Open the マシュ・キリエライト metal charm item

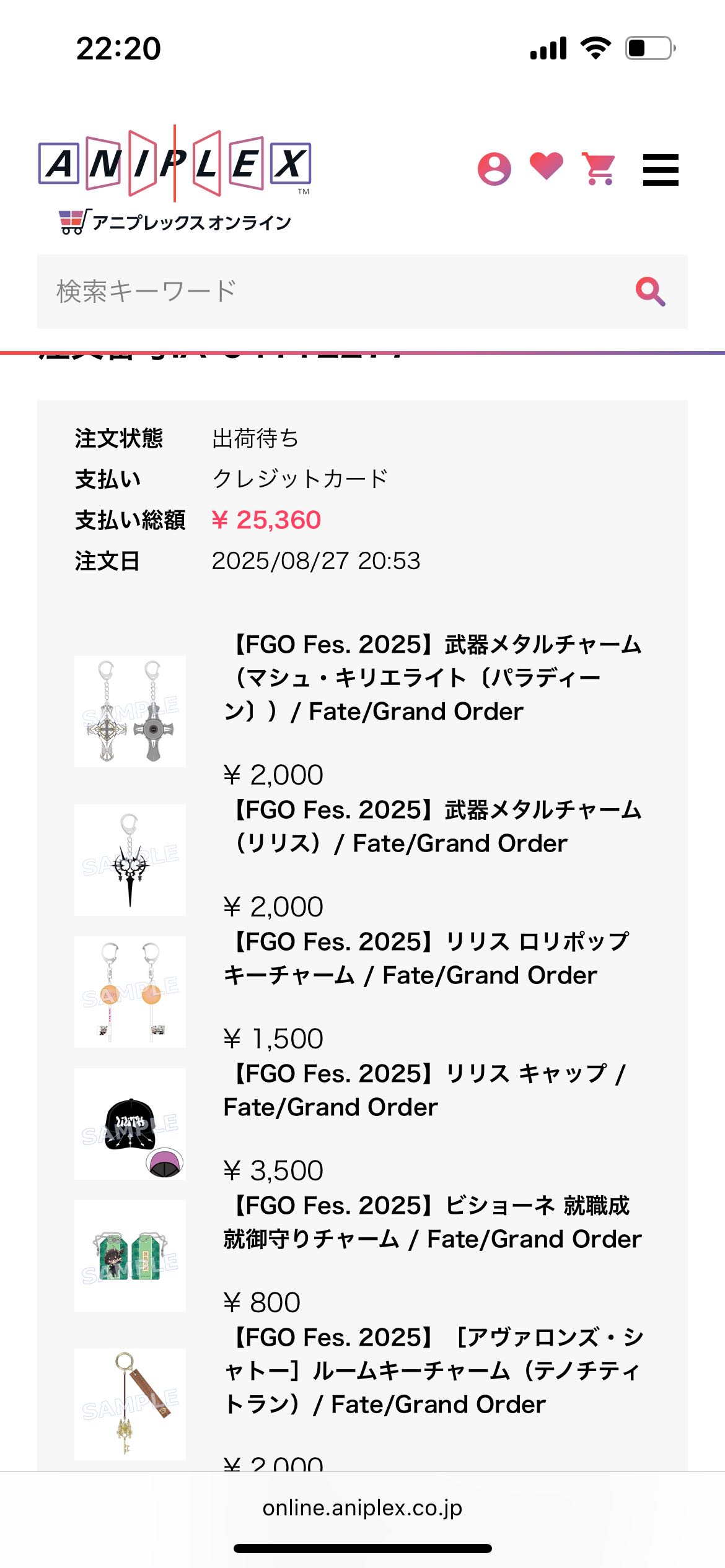point(432,678)
